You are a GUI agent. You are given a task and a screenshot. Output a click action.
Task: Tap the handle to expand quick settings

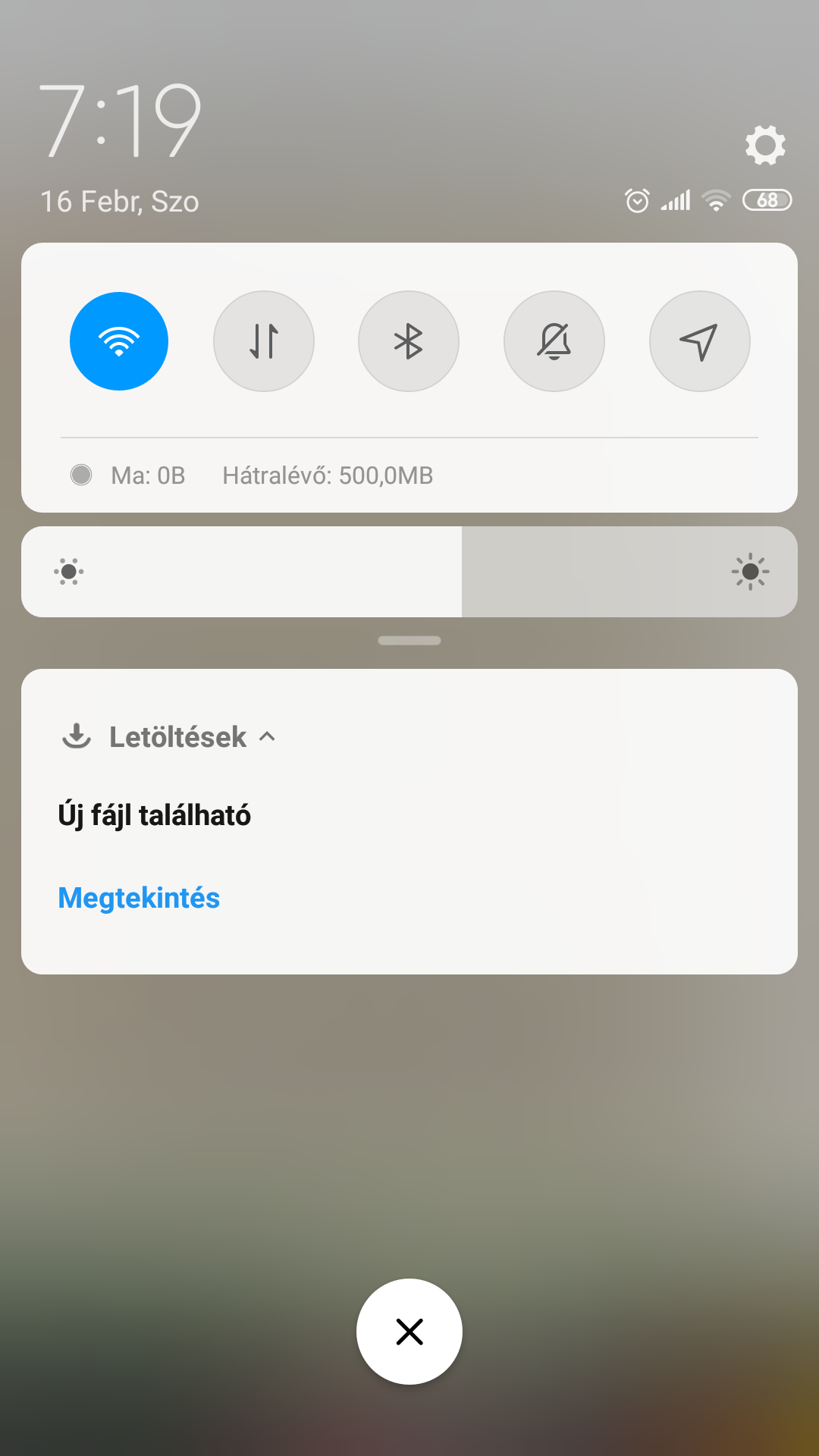pyautogui.click(x=409, y=641)
